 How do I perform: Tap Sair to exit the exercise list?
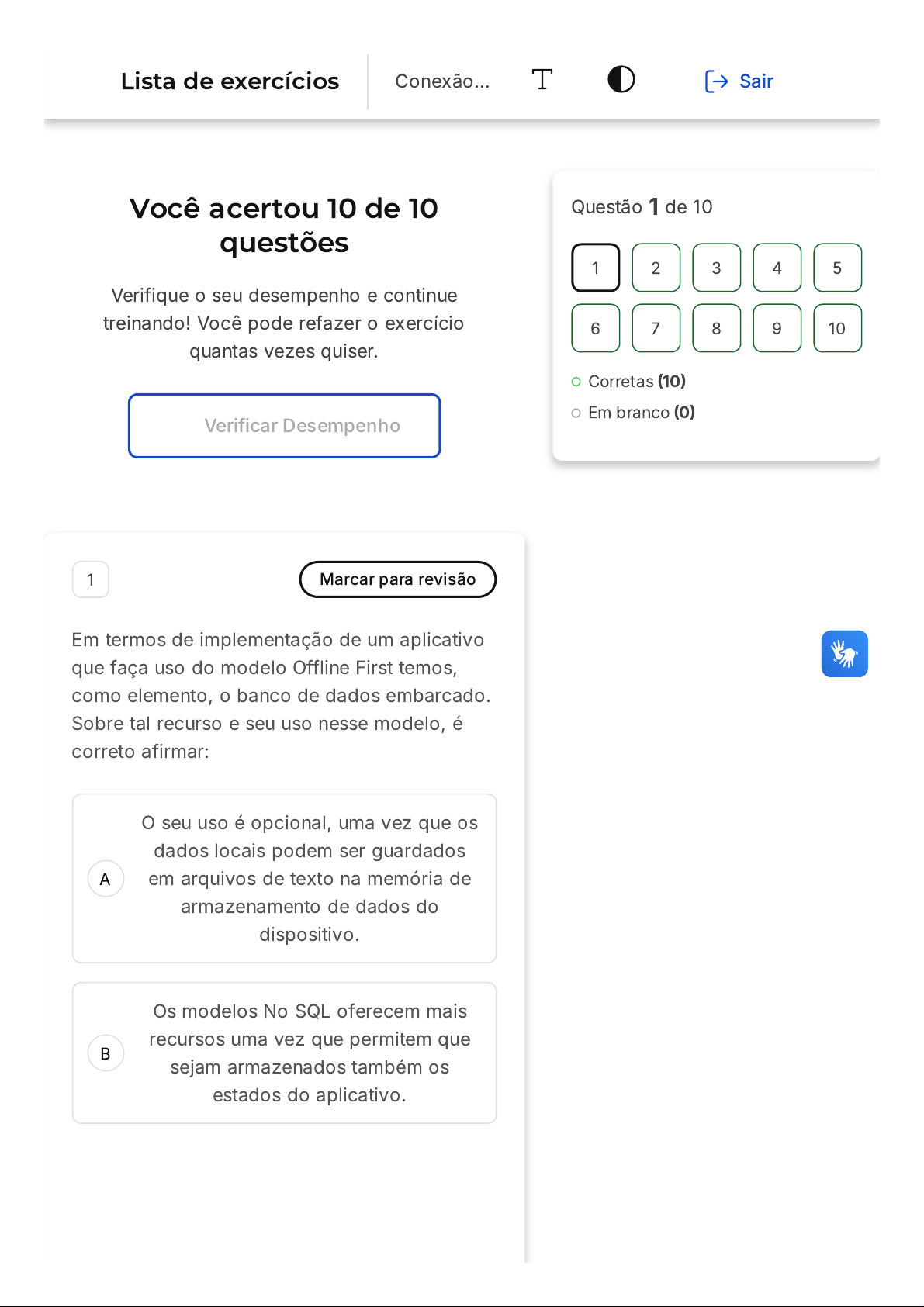pos(739,81)
